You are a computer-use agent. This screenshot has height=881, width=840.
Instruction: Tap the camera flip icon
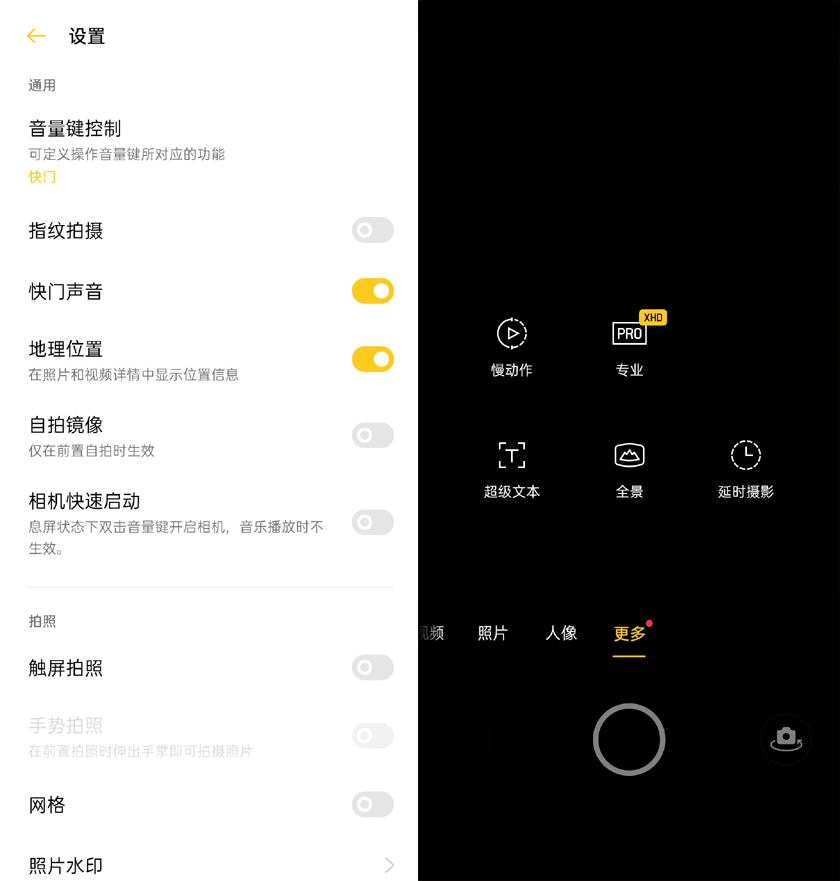786,739
